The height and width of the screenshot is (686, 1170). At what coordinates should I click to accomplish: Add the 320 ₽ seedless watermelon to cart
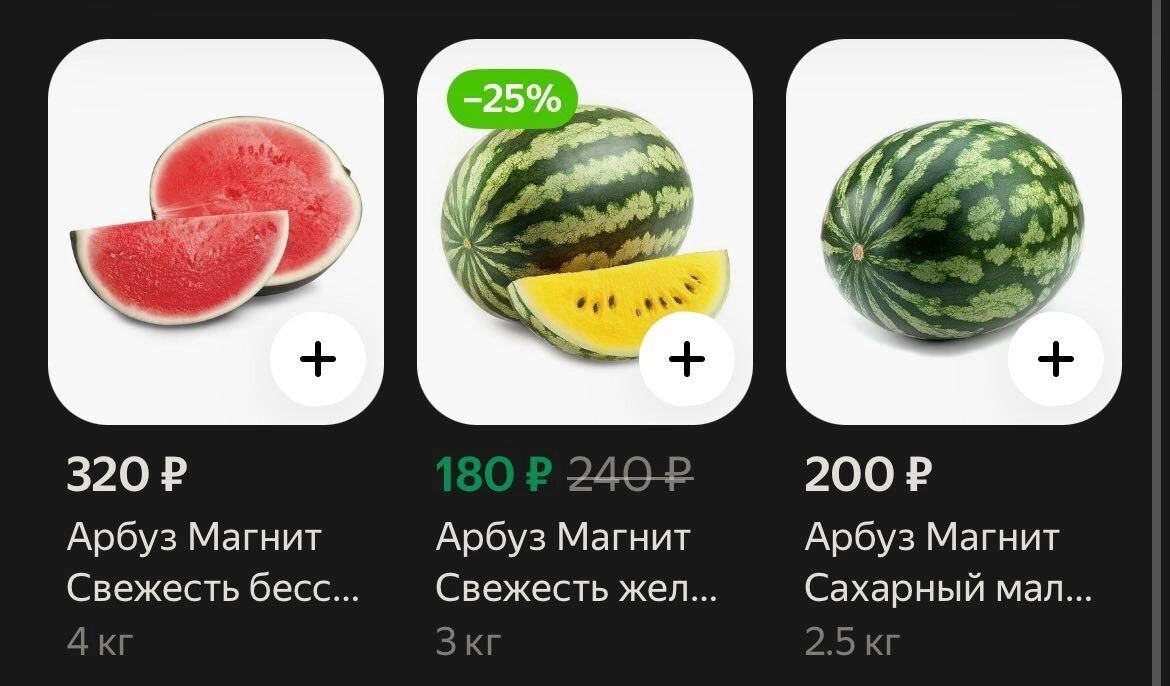point(318,360)
